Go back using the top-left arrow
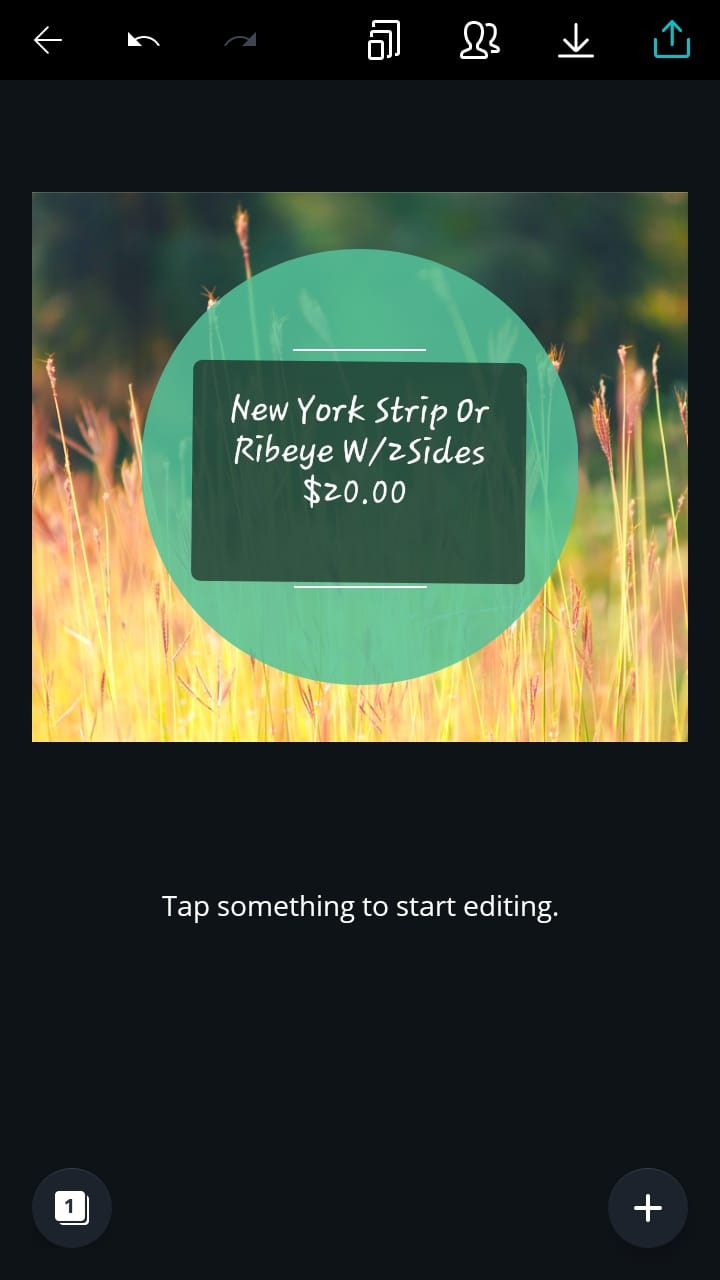 (48, 40)
